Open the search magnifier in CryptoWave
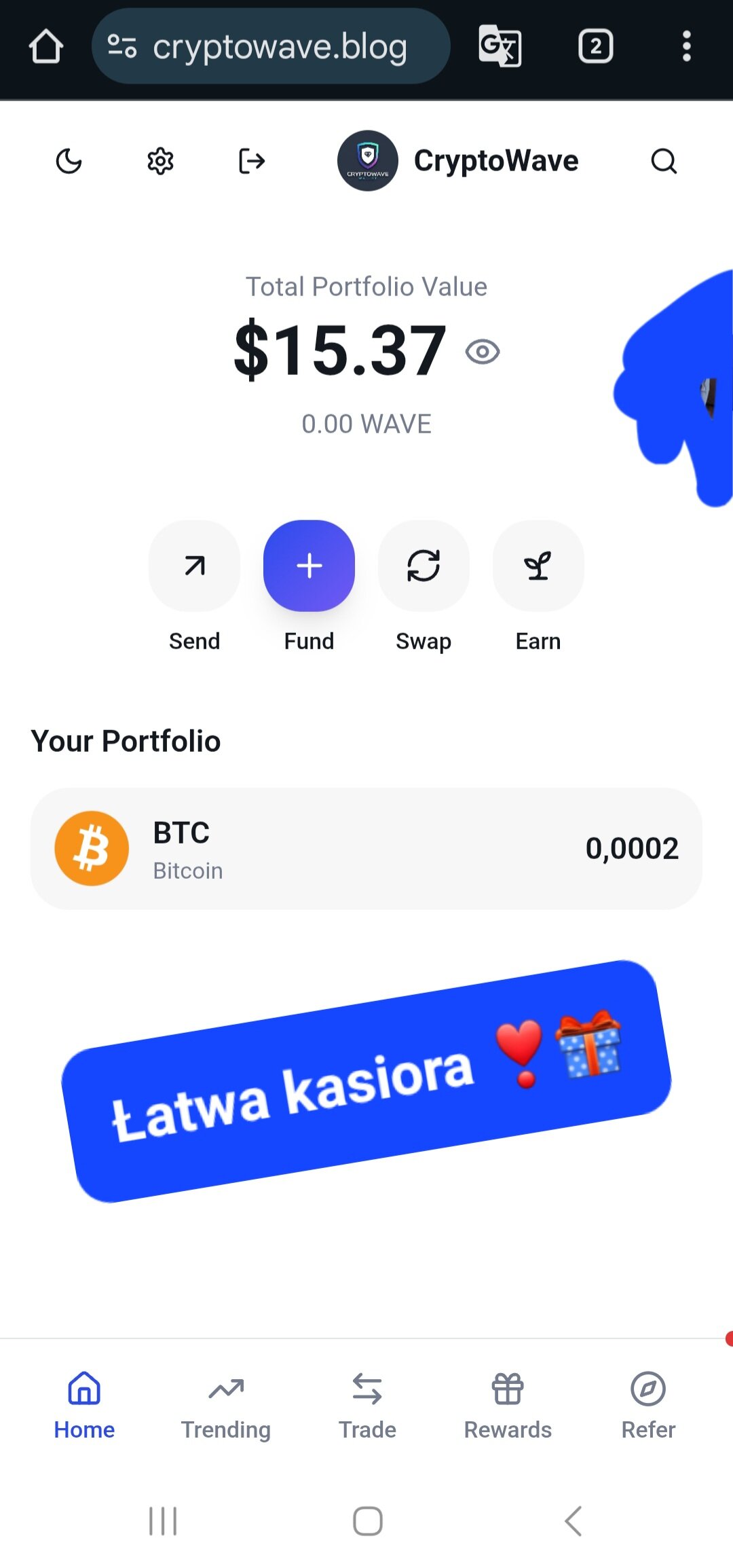 tap(663, 162)
